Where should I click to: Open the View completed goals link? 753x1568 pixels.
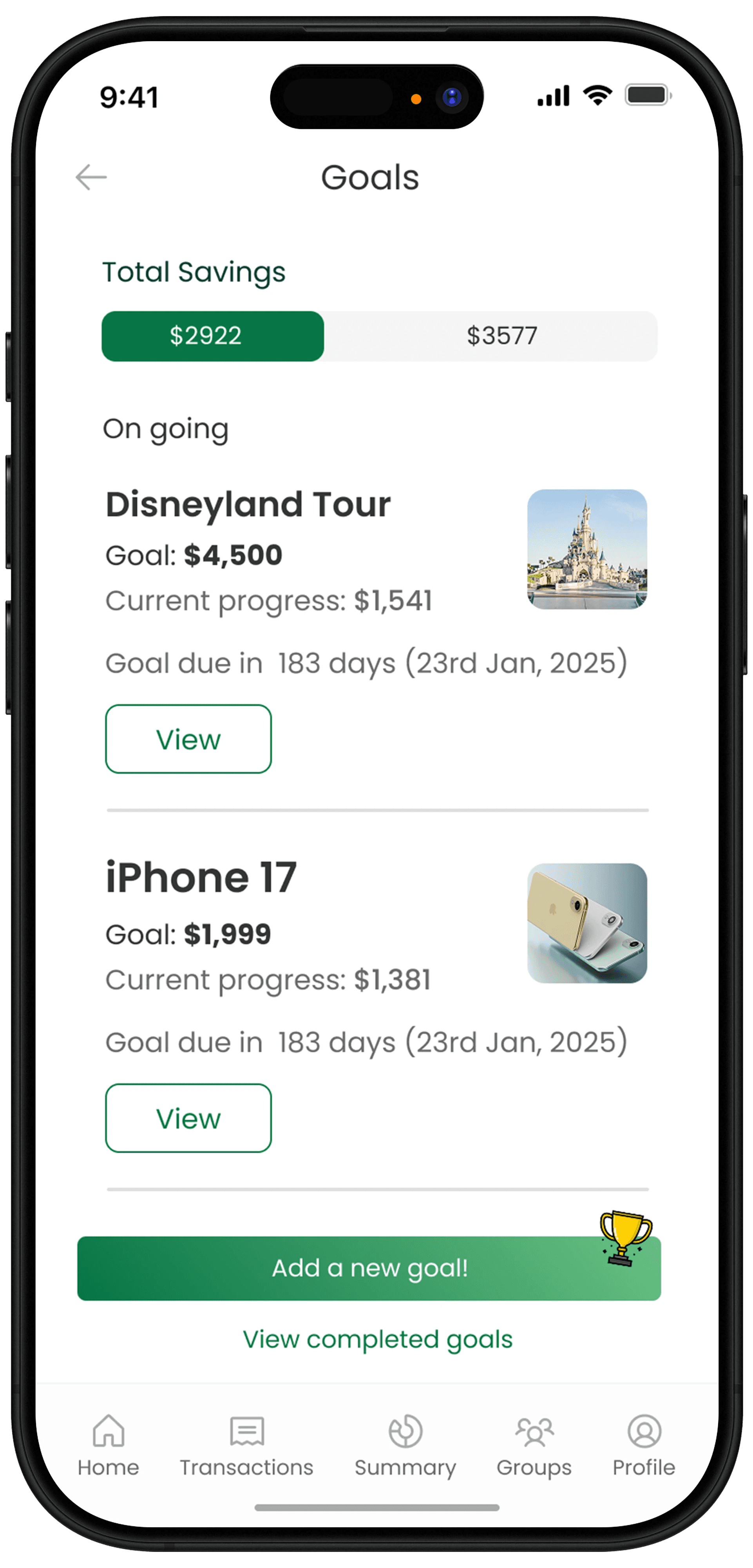(x=378, y=1339)
